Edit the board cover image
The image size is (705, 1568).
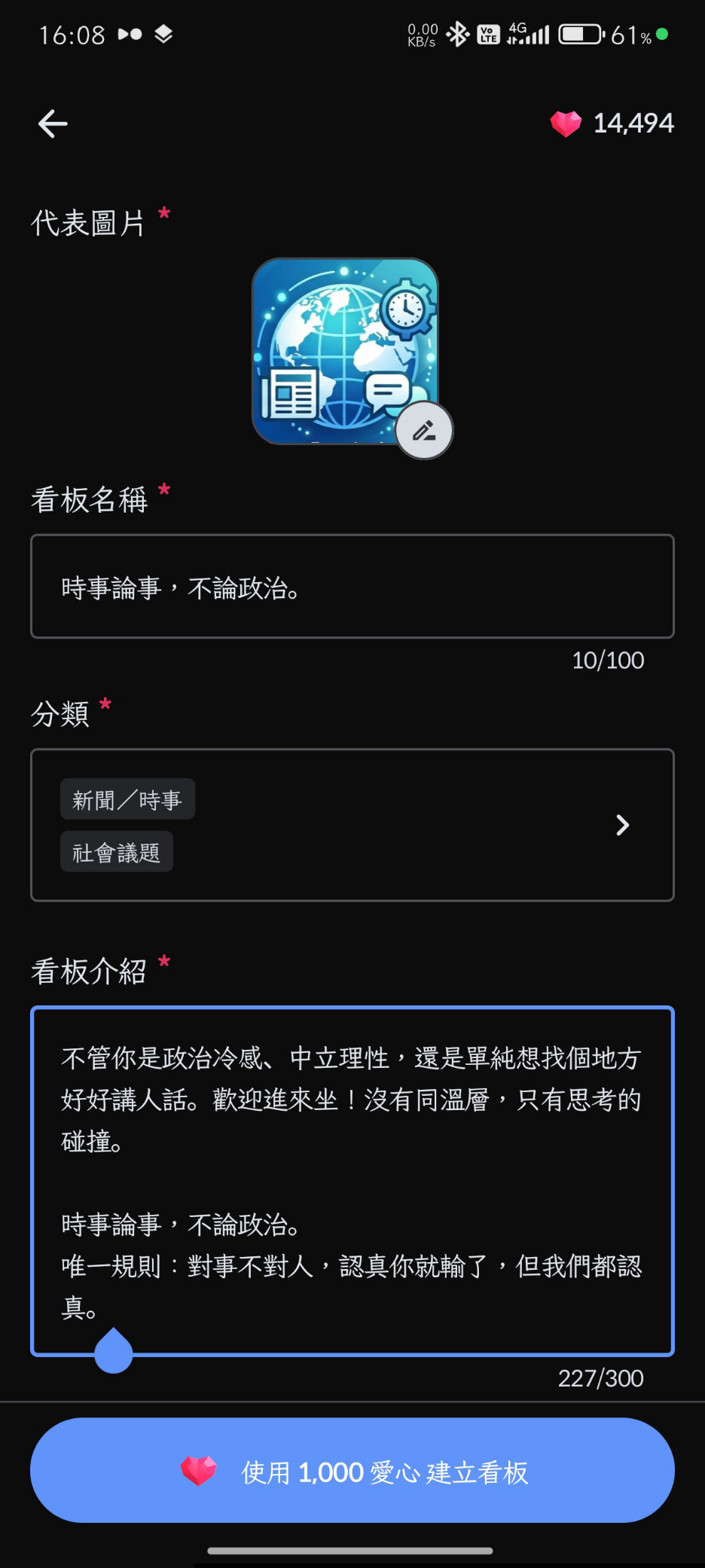click(424, 431)
